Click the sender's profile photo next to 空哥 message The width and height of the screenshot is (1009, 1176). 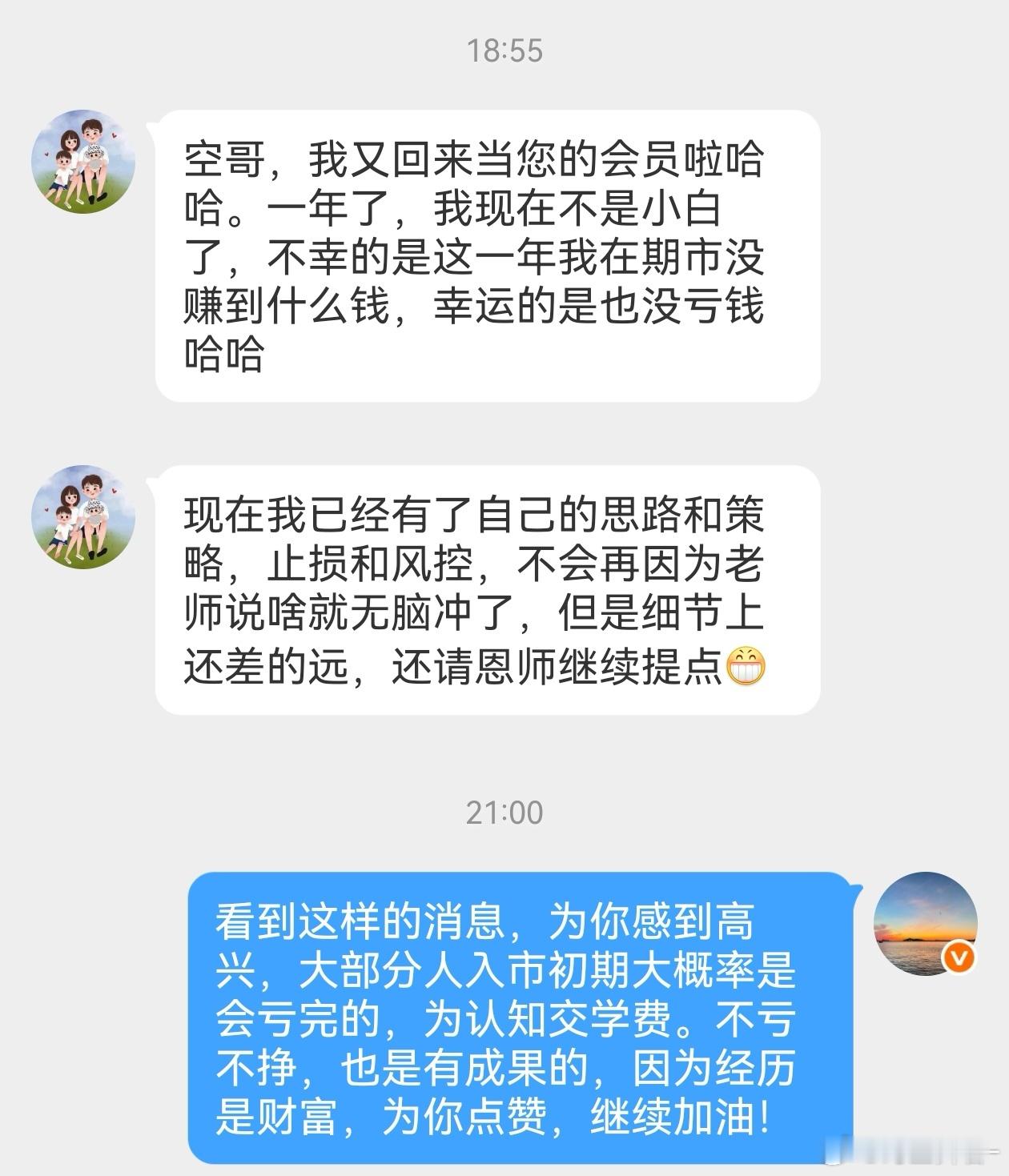84,160
